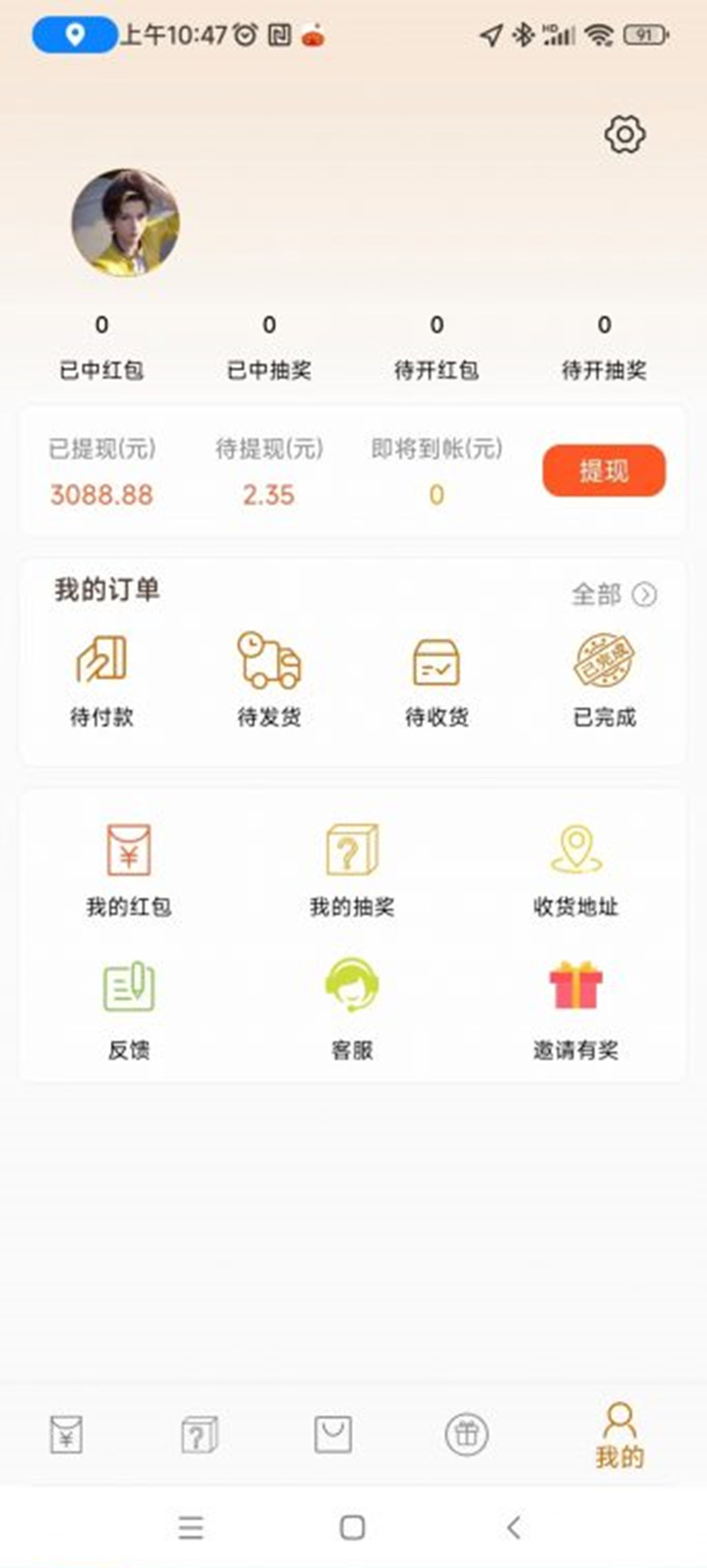707x1568 pixels.
Task: Open 待收货 awaiting receipt orders
Action: tap(437, 678)
